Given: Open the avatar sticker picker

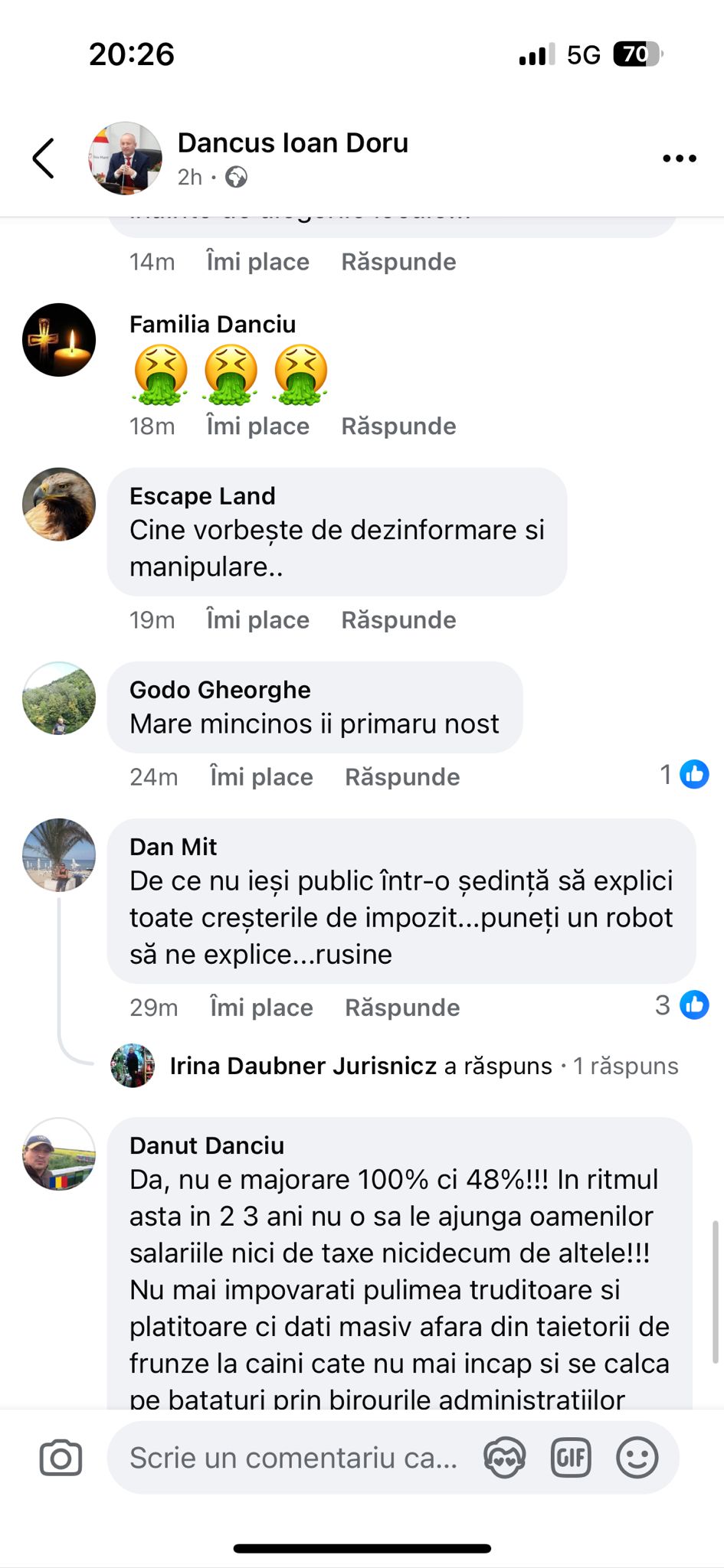Looking at the screenshot, I should (505, 1458).
